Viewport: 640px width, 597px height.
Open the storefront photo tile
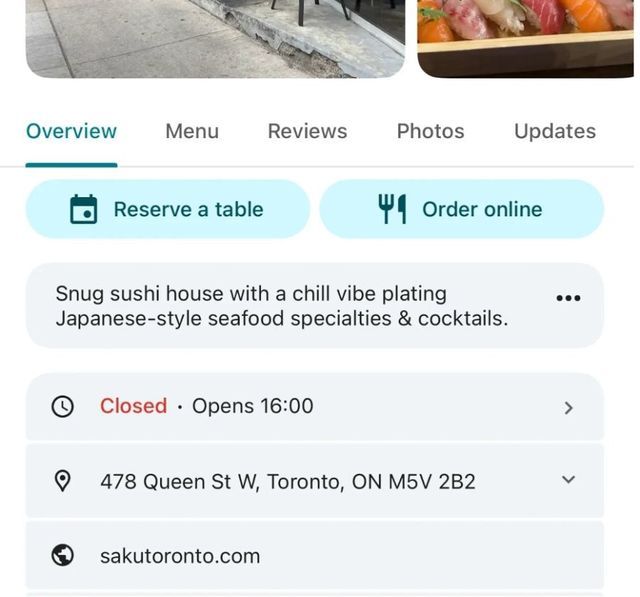215,37
